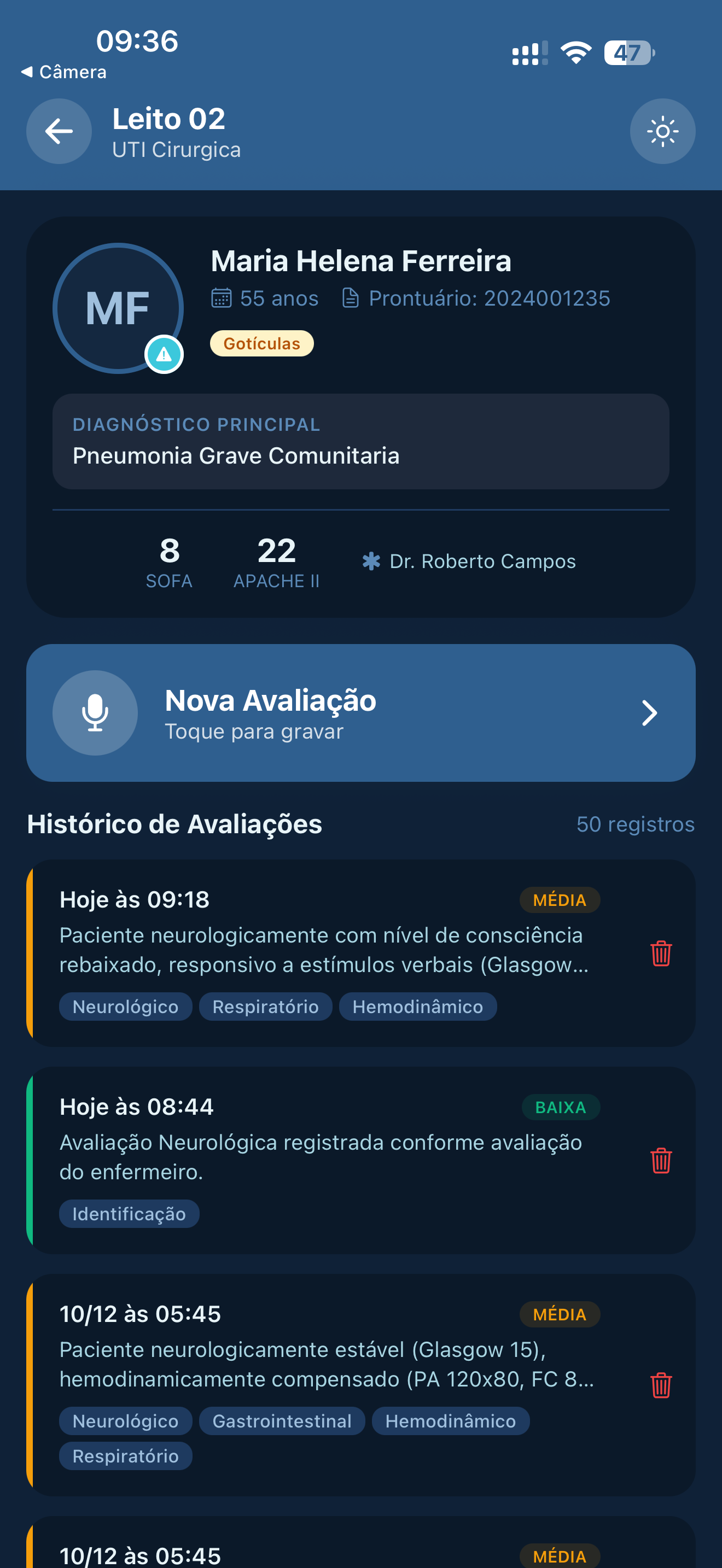Delete the 08:44 evaluation with trash icon
The image size is (722, 1568).
tap(661, 1161)
